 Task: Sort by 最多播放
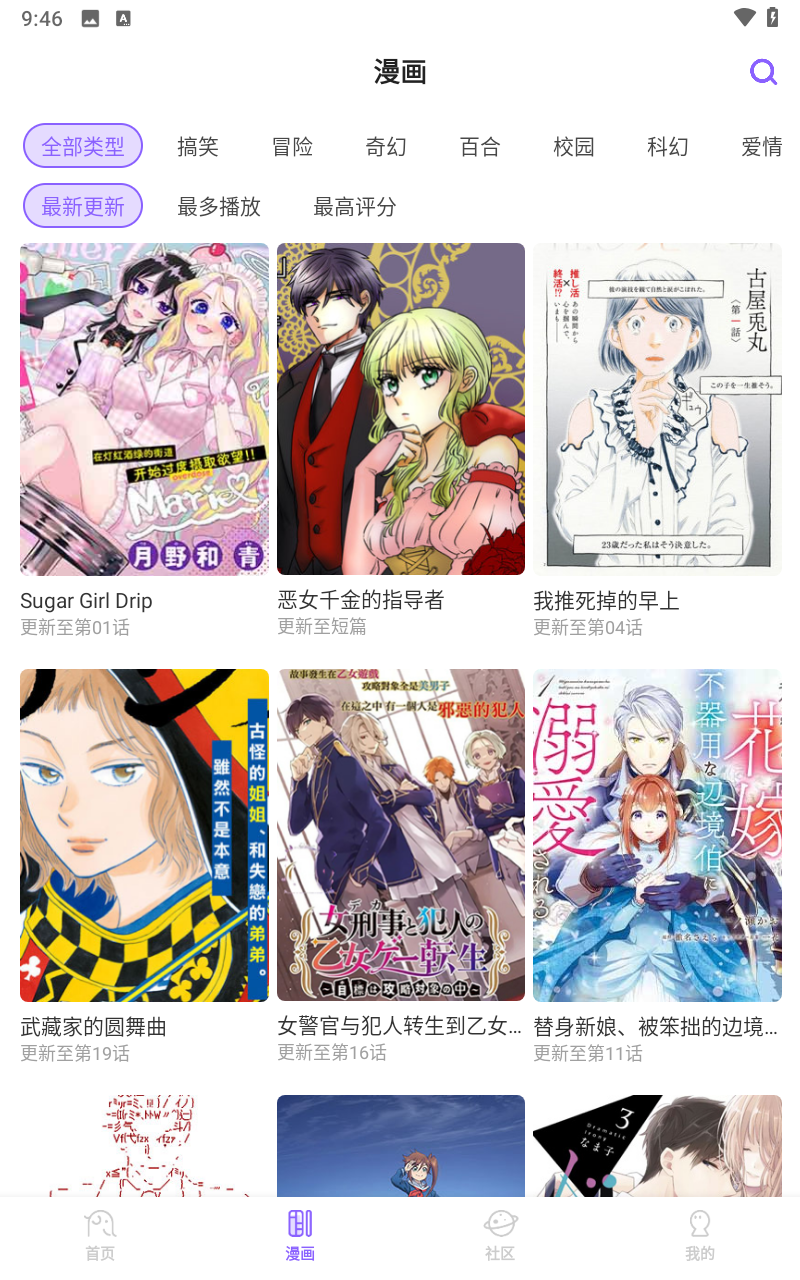coord(219,207)
